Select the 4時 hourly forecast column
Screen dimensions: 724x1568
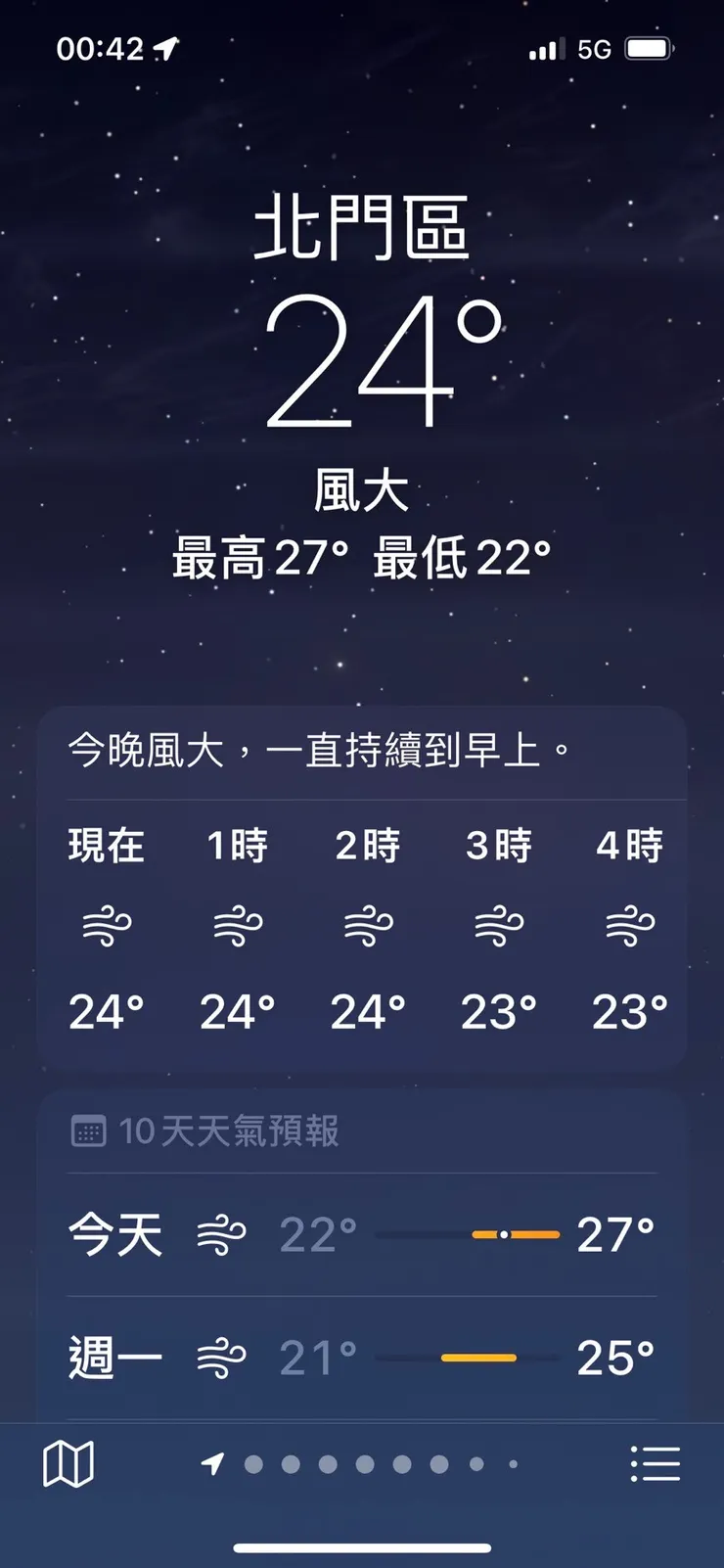point(631,925)
